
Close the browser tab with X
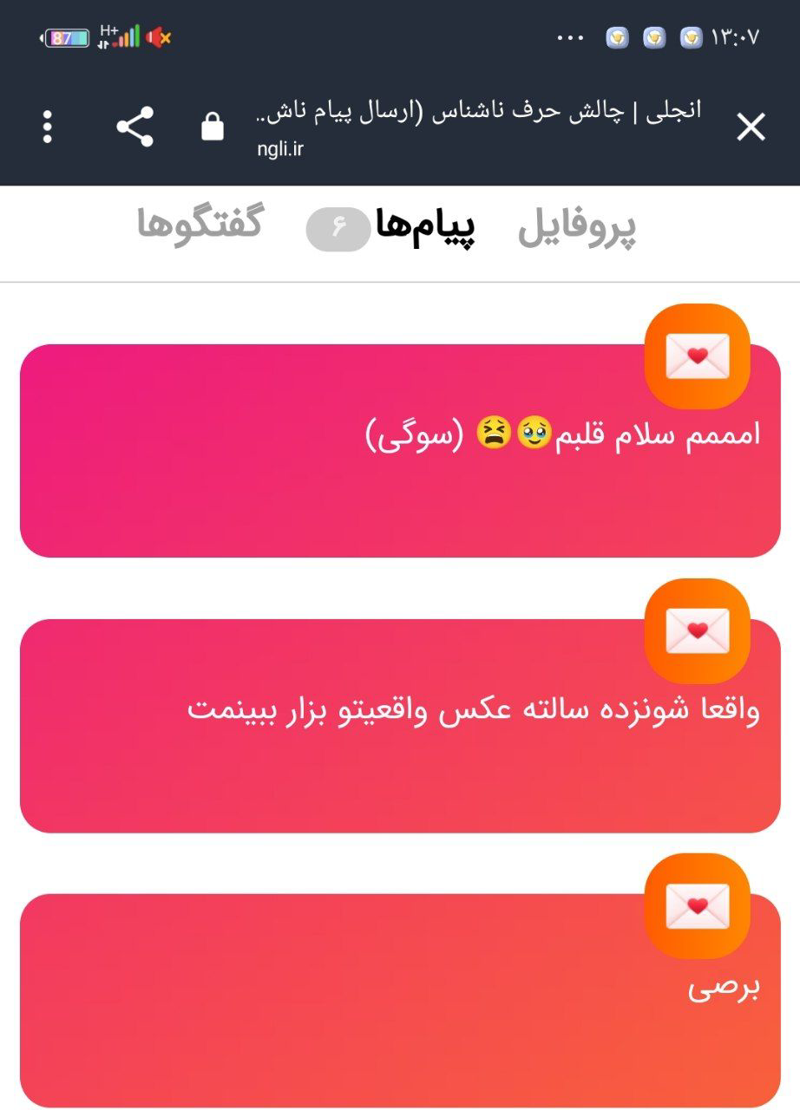750,127
